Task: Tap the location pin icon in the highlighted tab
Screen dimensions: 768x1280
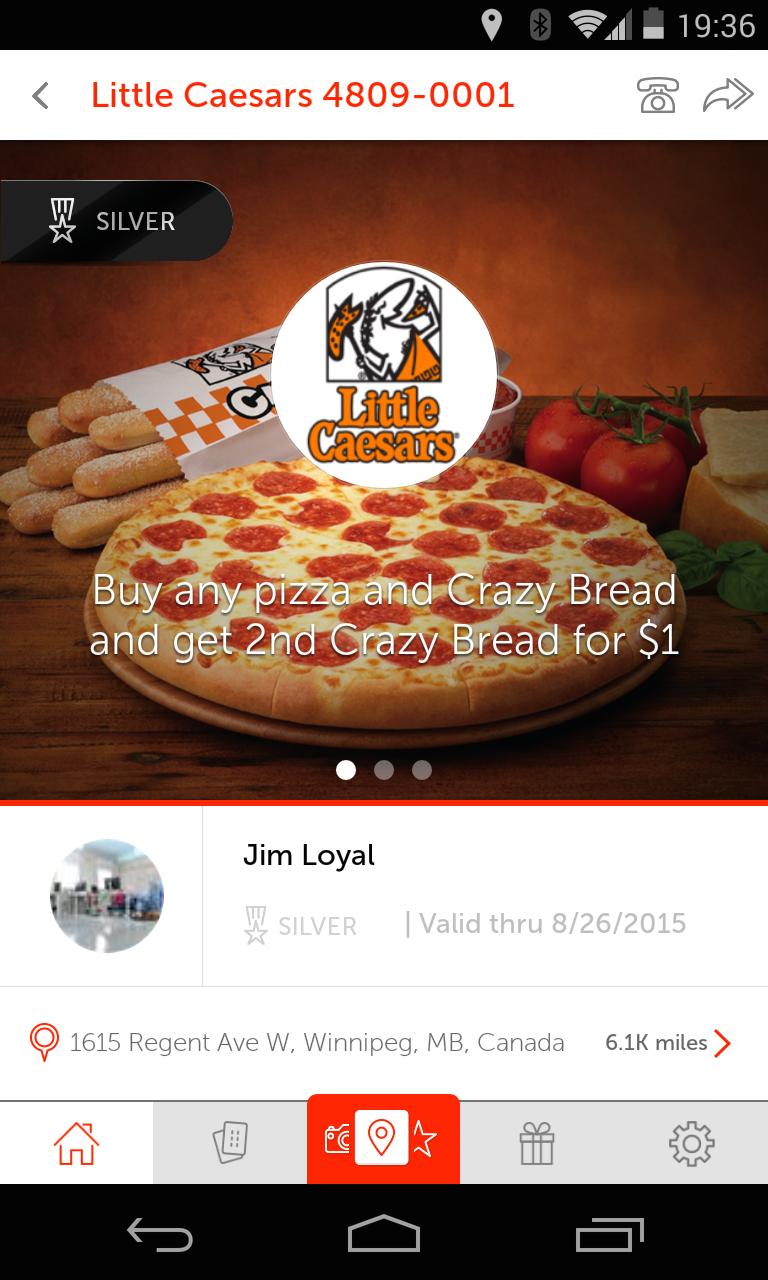Action: (384, 1139)
